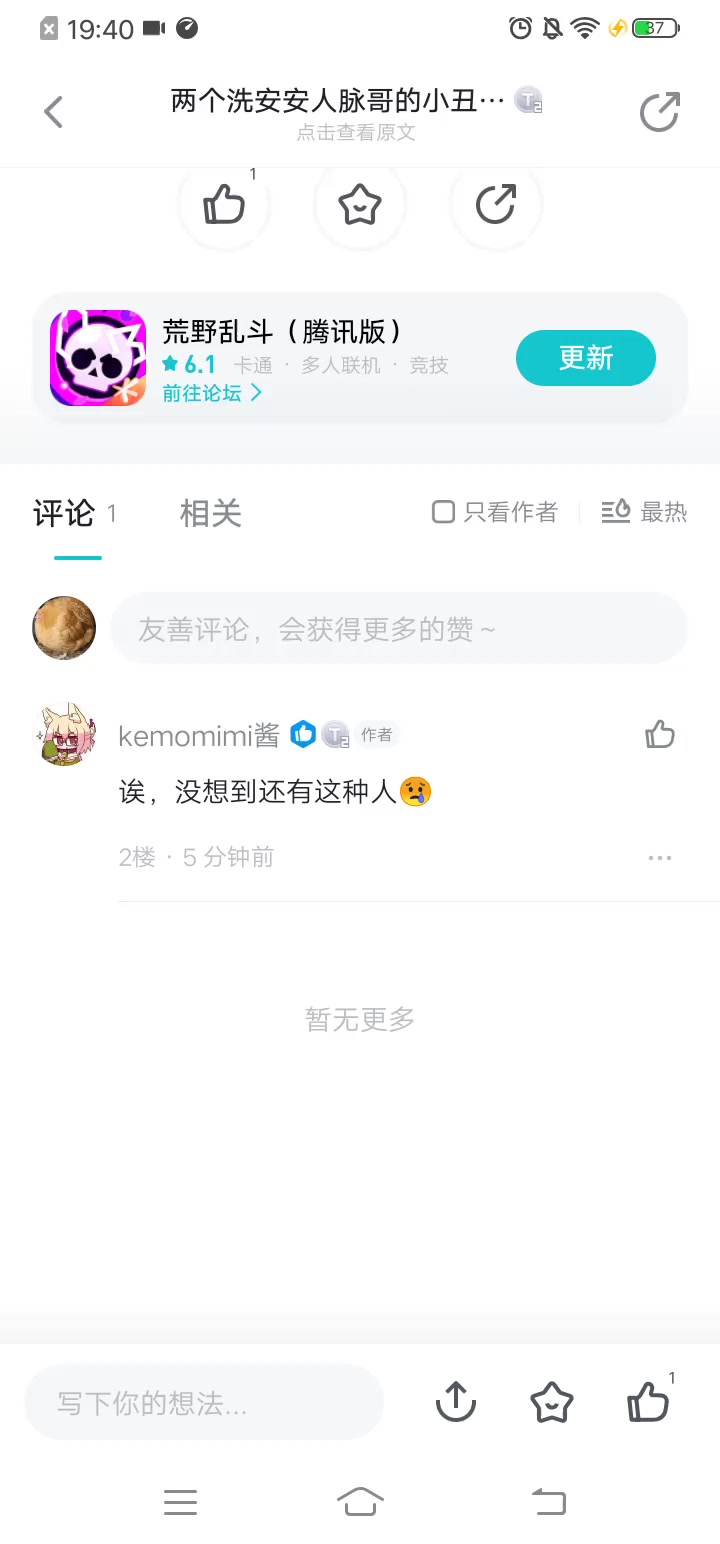
Task: Like kemomimi酱's comment
Action: (659, 735)
